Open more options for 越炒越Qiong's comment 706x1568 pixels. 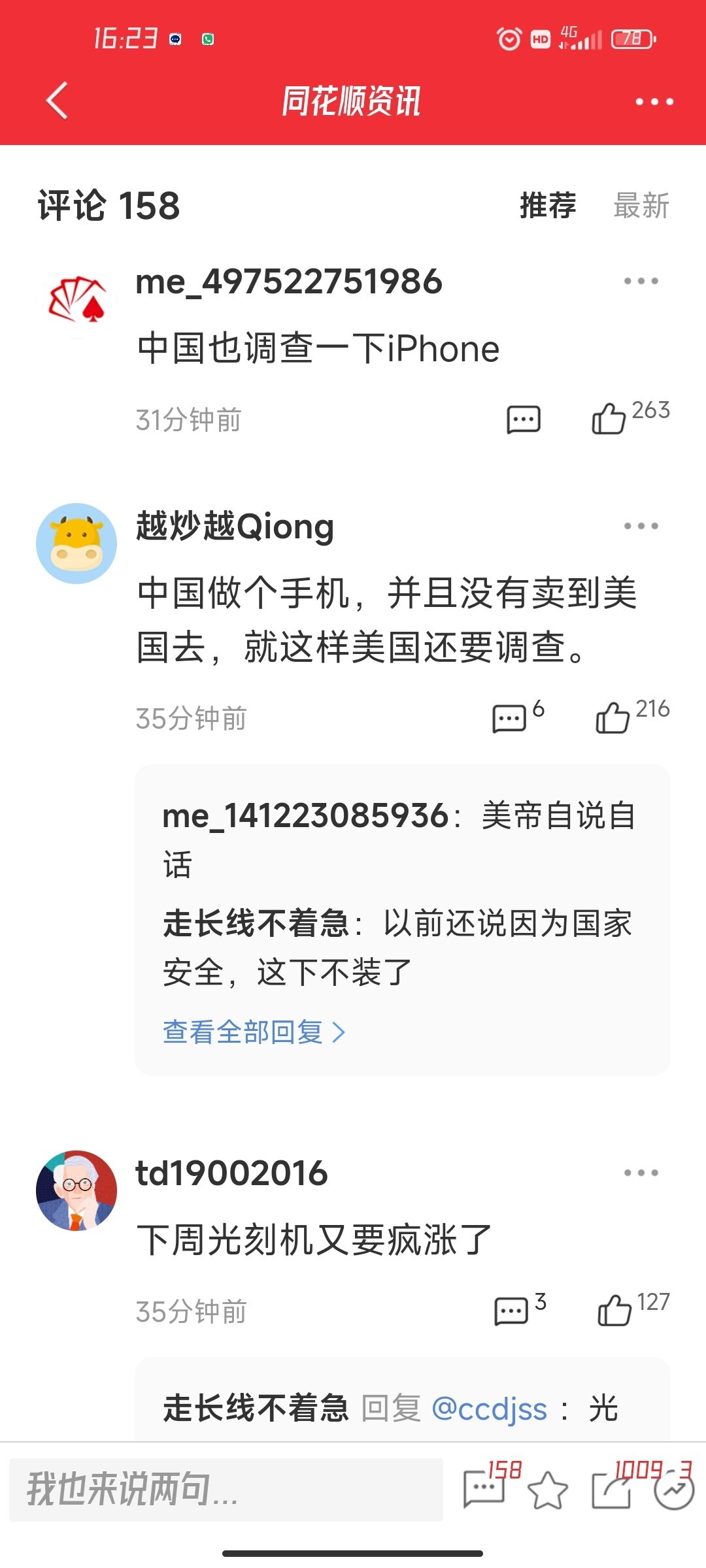[641, 526]
